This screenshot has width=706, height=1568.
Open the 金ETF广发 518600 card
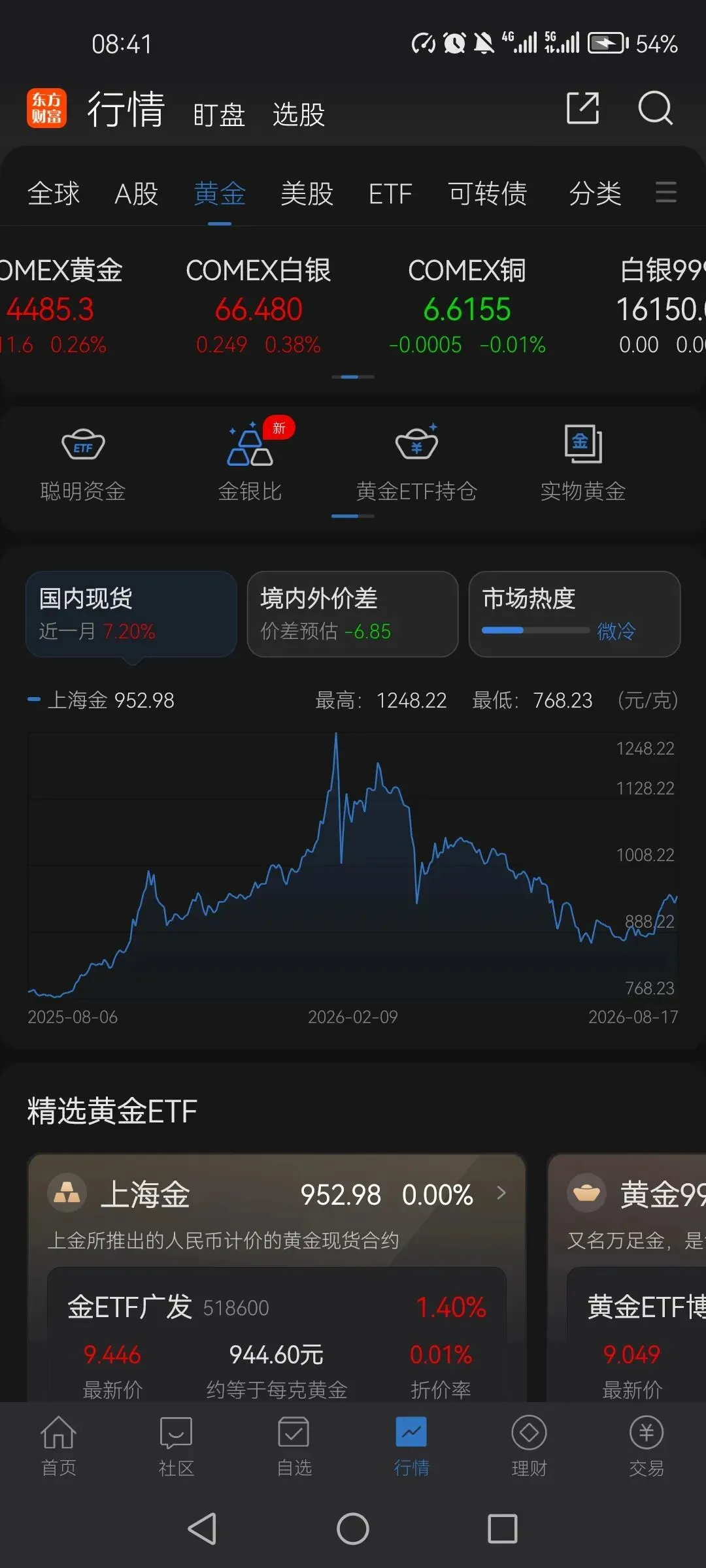click(277, 1336)
